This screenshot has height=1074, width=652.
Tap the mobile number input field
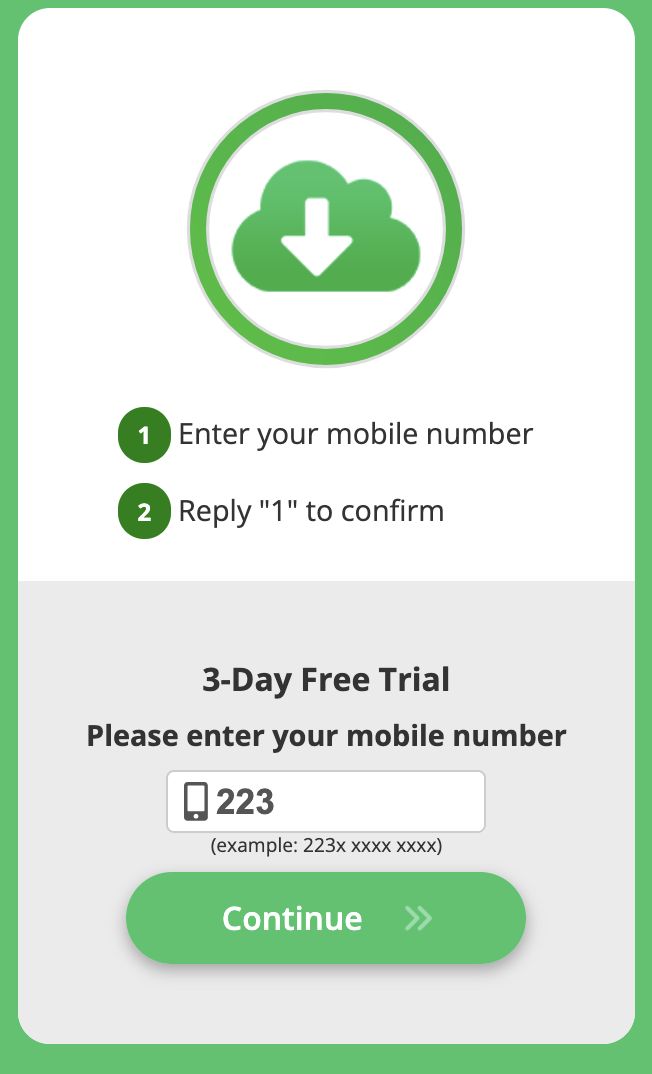pyautogui.click(x=326, y=801)
